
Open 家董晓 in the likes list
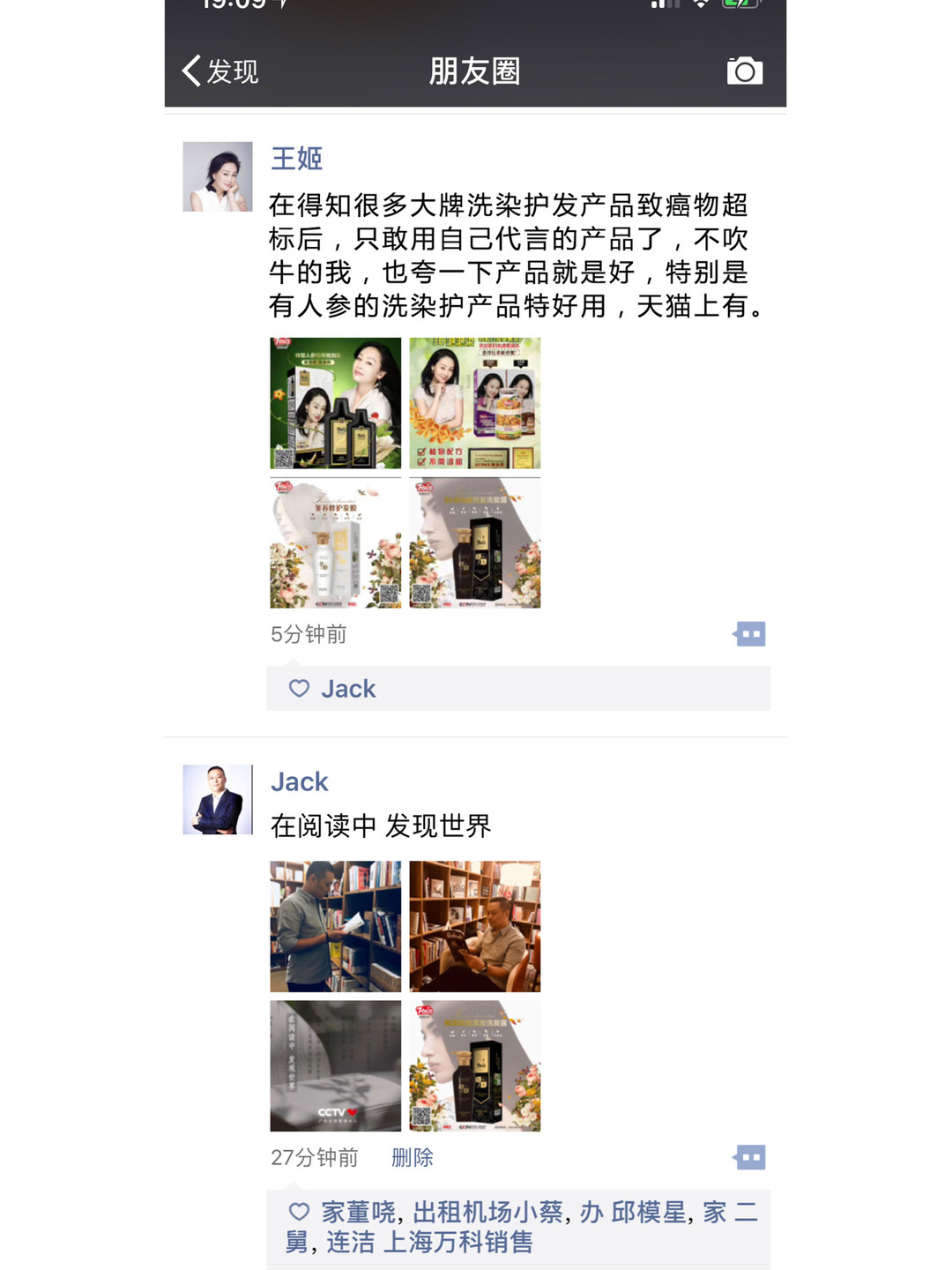358,1213
